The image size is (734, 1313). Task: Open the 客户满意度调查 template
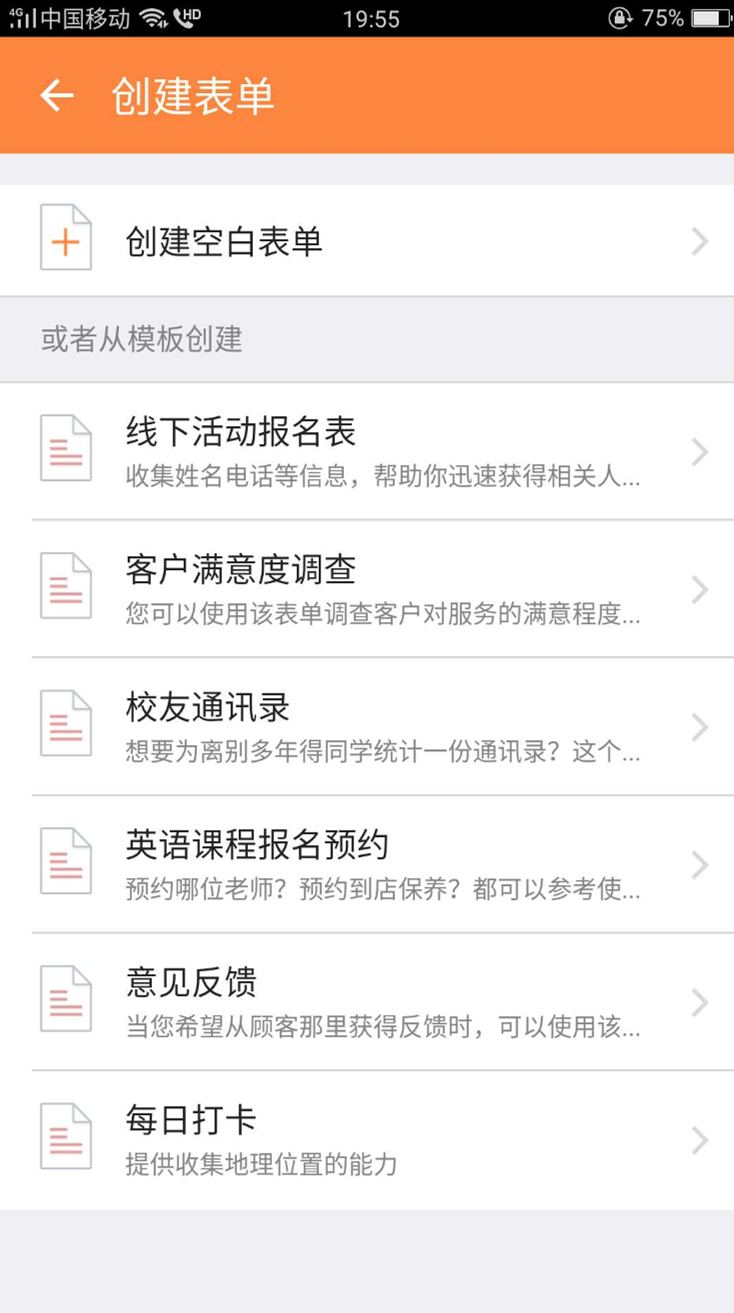click(x=366, y=589)
